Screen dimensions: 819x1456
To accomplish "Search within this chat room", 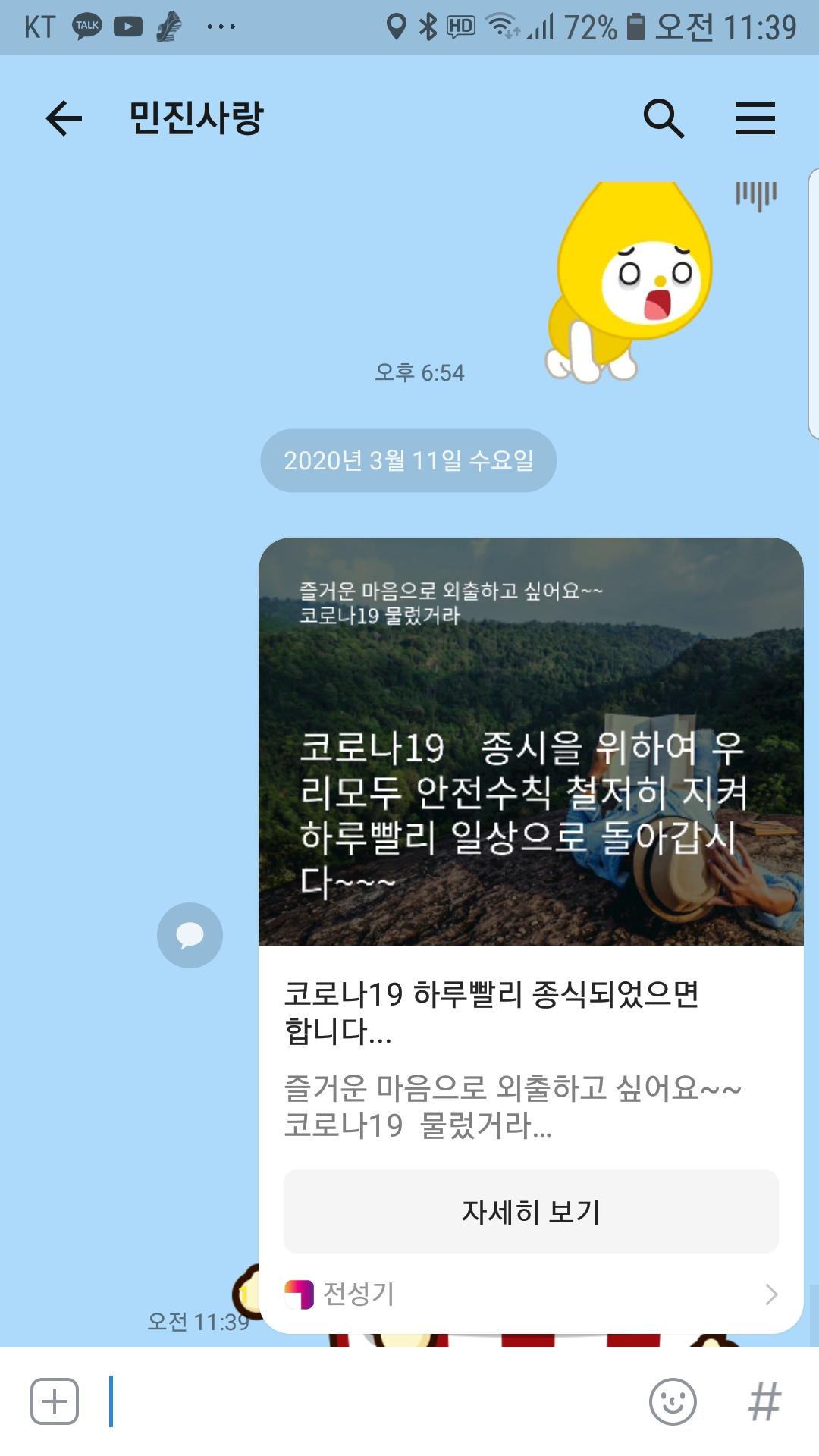I will click(x=664, y=119).
